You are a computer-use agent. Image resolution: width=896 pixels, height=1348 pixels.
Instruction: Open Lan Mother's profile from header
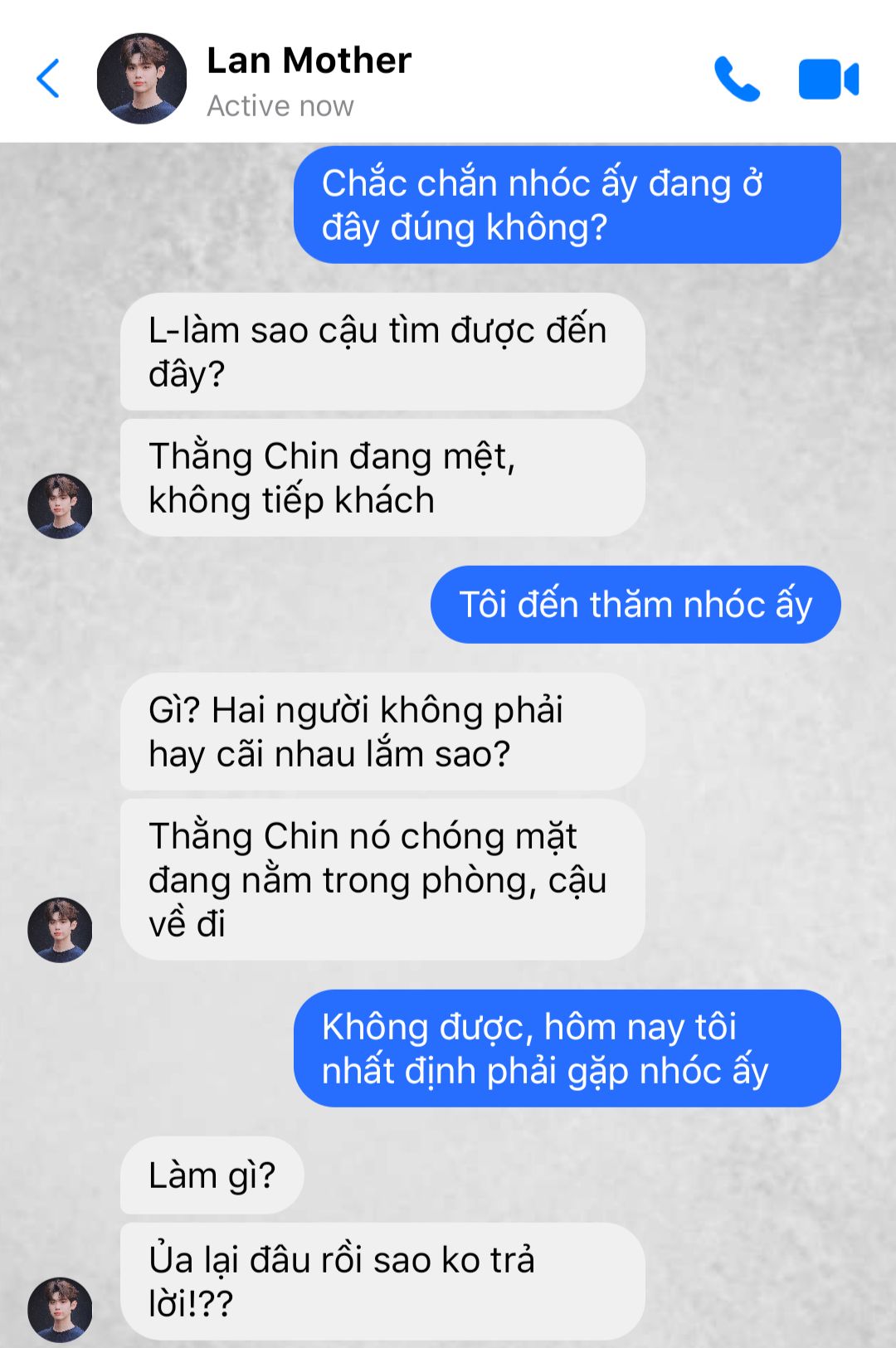tap(142, 79)
